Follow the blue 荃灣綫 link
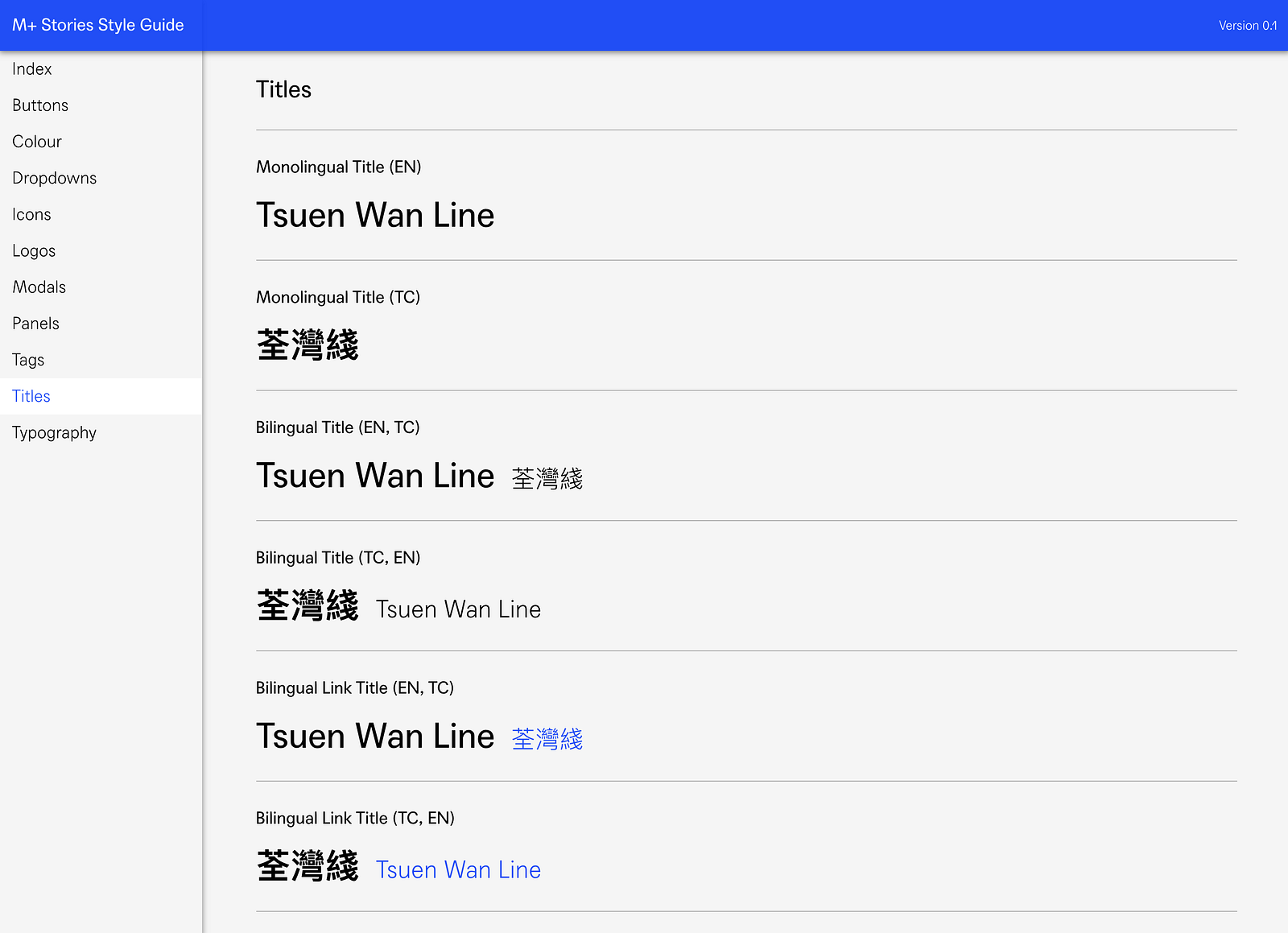1288x933 pixels. click(547, 739)
